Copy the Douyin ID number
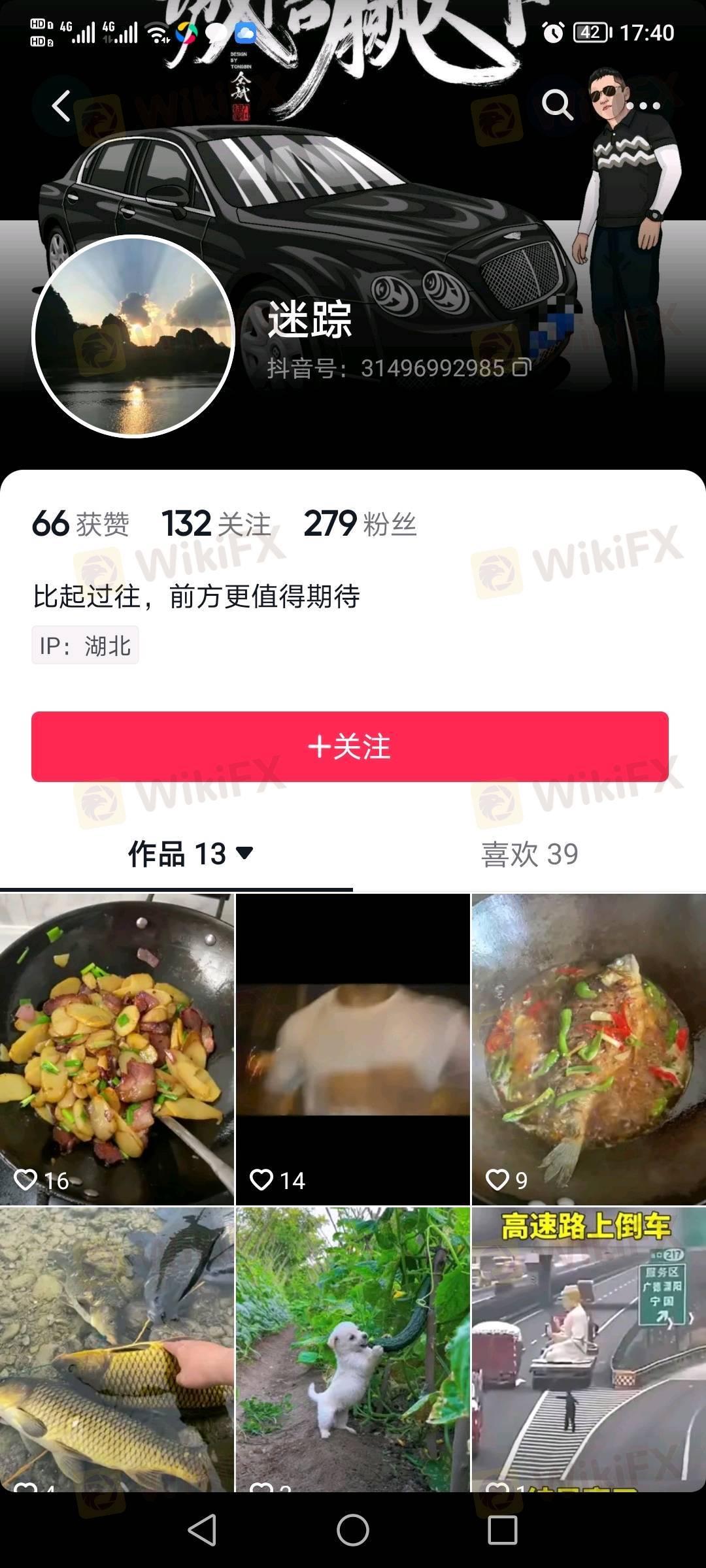706x1568 pixels. click(521, 368)
